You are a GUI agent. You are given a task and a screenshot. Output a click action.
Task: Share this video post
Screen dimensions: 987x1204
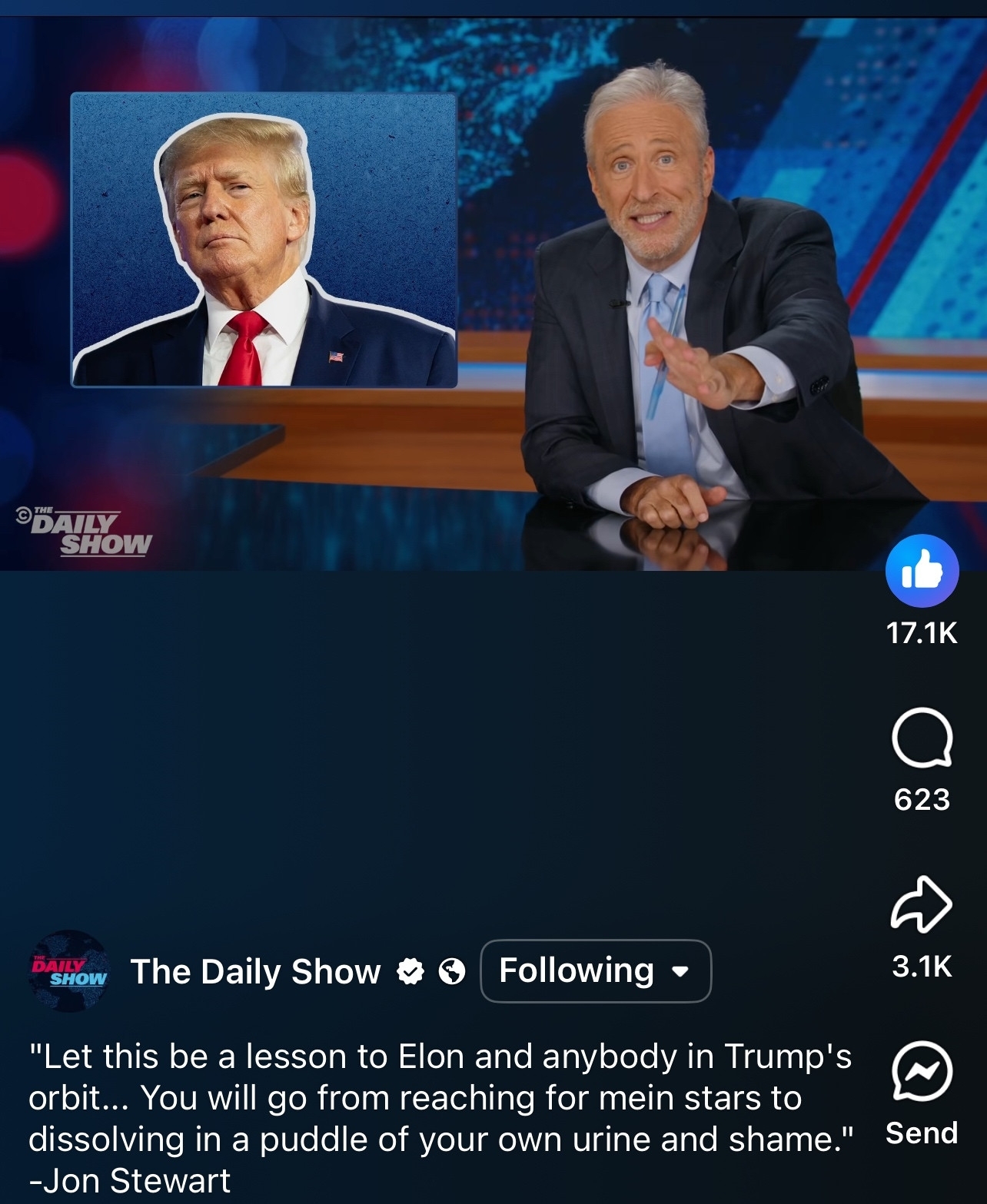[922, 904]
